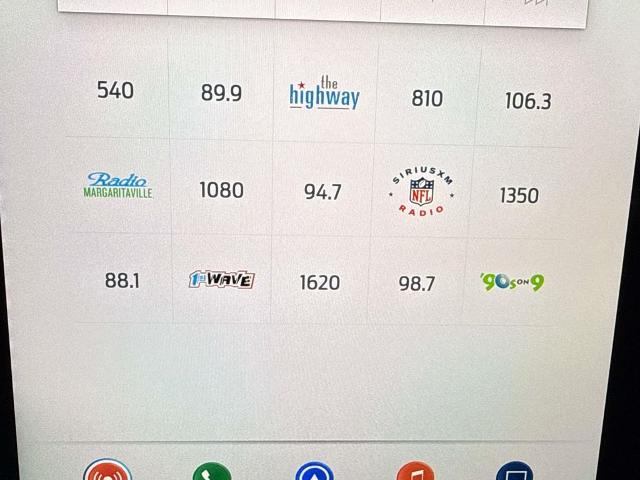Play the 1st Wave channel
Image resolution: width=640 pixels, height=480 pixels.
click(x=221, y=280)
